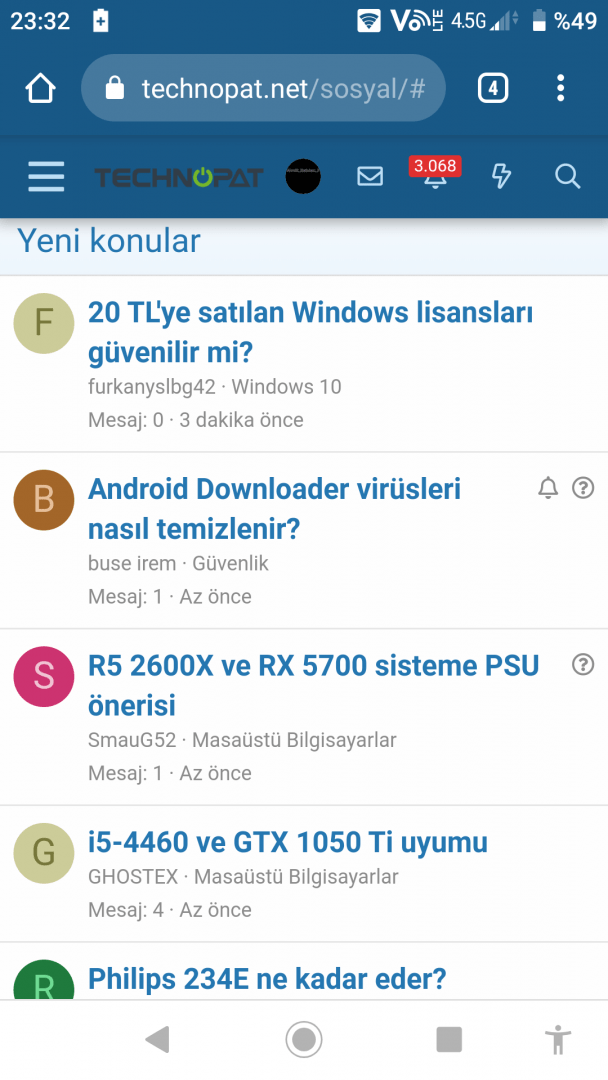
Task: Open the Technopat hamburger menu
Action: 46,177
